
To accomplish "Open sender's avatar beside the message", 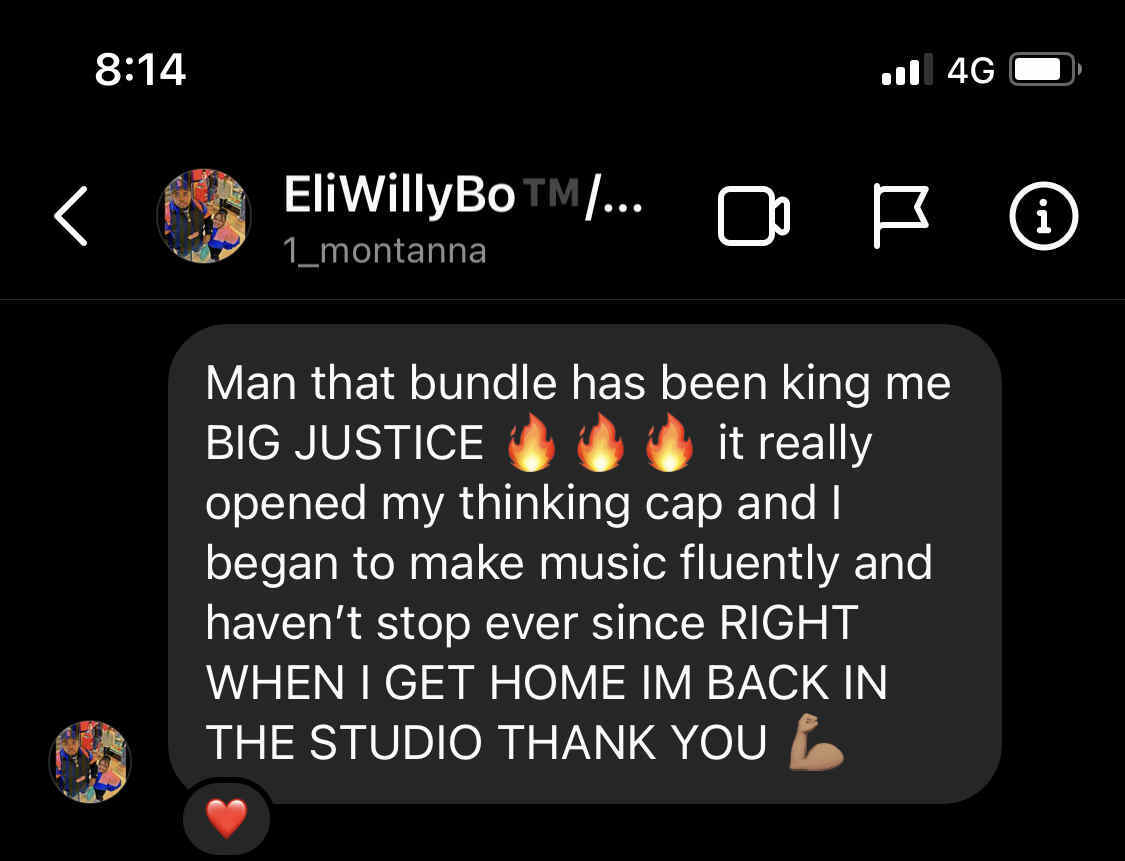I will point(90,762).
